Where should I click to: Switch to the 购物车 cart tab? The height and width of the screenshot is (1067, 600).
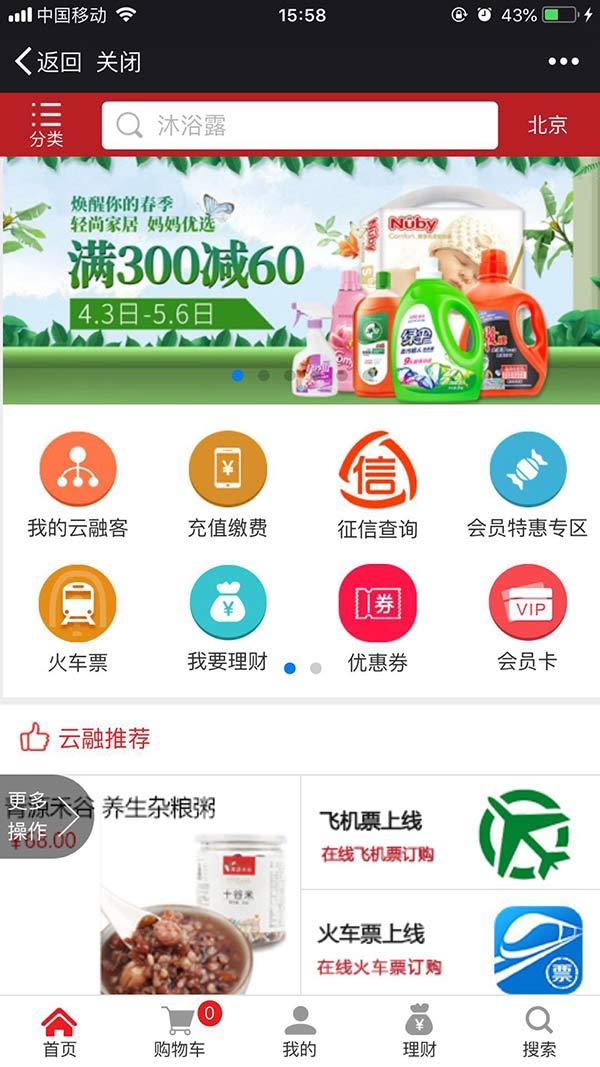[x=179, y=1032]
